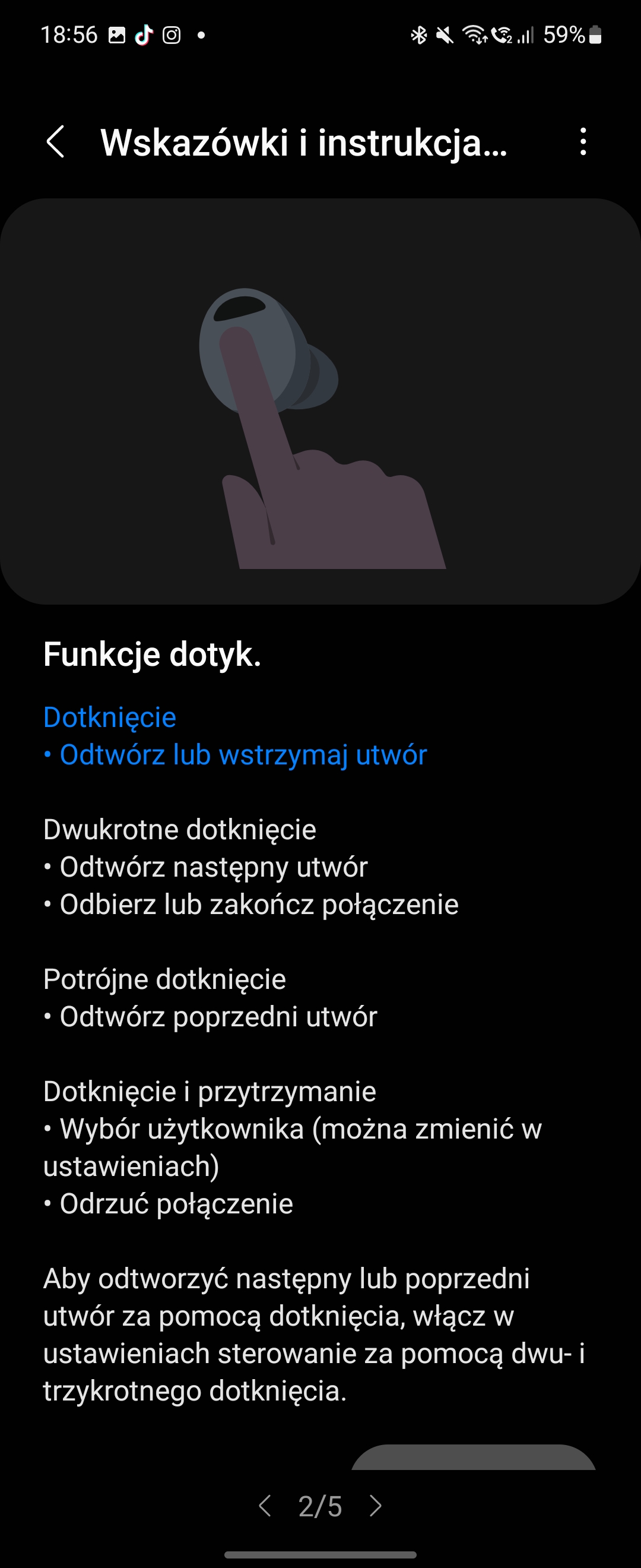This screenshot has height=1568, width=641.
Task: Tap the Wi-Fi indicator in status bar
Action: pyautogui.click(x=475, y=35)
